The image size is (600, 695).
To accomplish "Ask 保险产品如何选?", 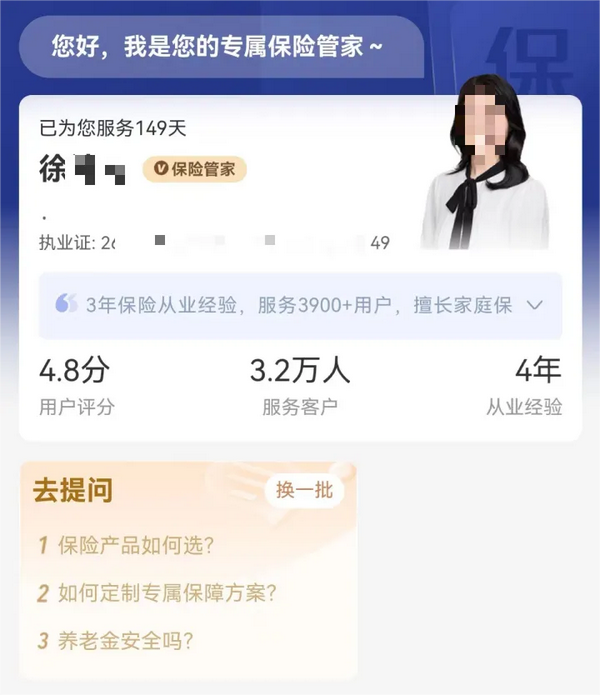I will pyautogui.click(x=136, y=546).
